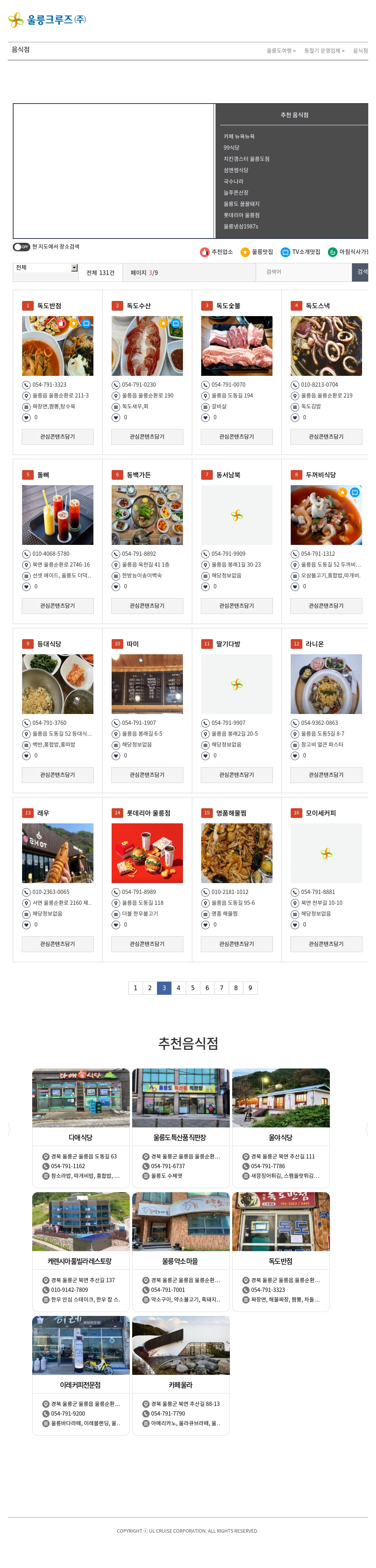Screen dimensions: 376x1568
Task: Tap the 검색어 search field
Action: tap(302, 272)
